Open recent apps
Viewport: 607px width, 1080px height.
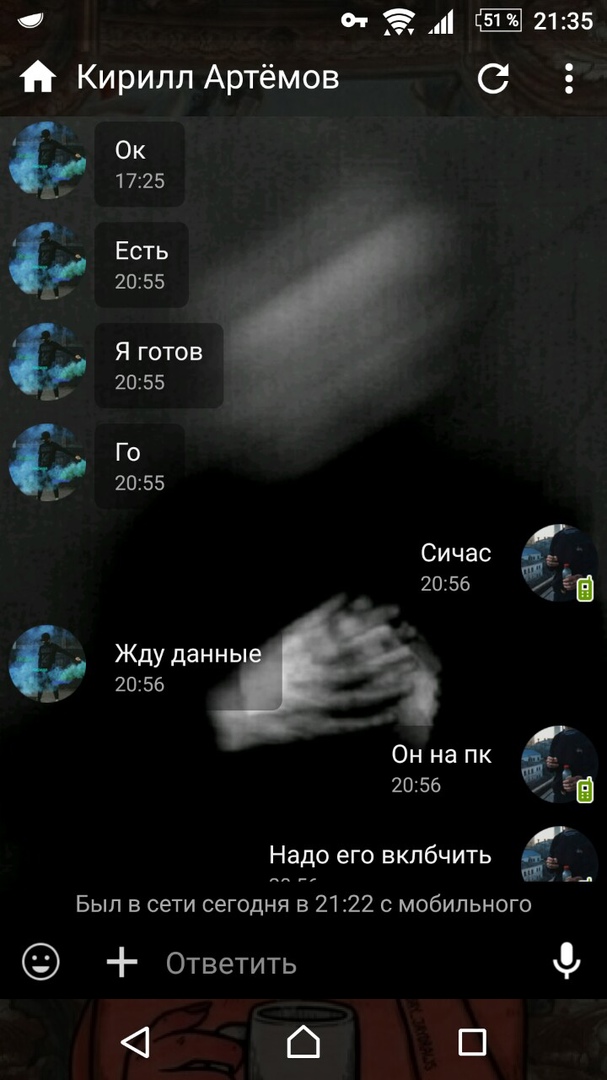[x=472, y=1042]
